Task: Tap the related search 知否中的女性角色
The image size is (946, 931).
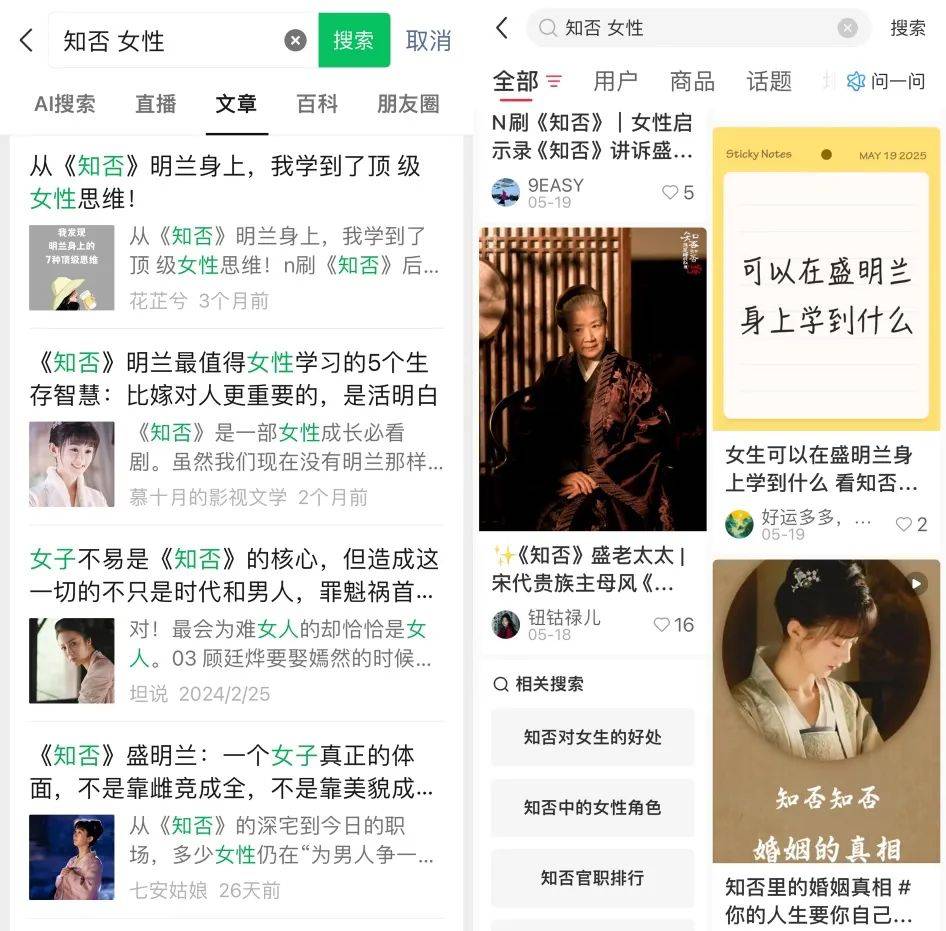Action: point(593,808)
